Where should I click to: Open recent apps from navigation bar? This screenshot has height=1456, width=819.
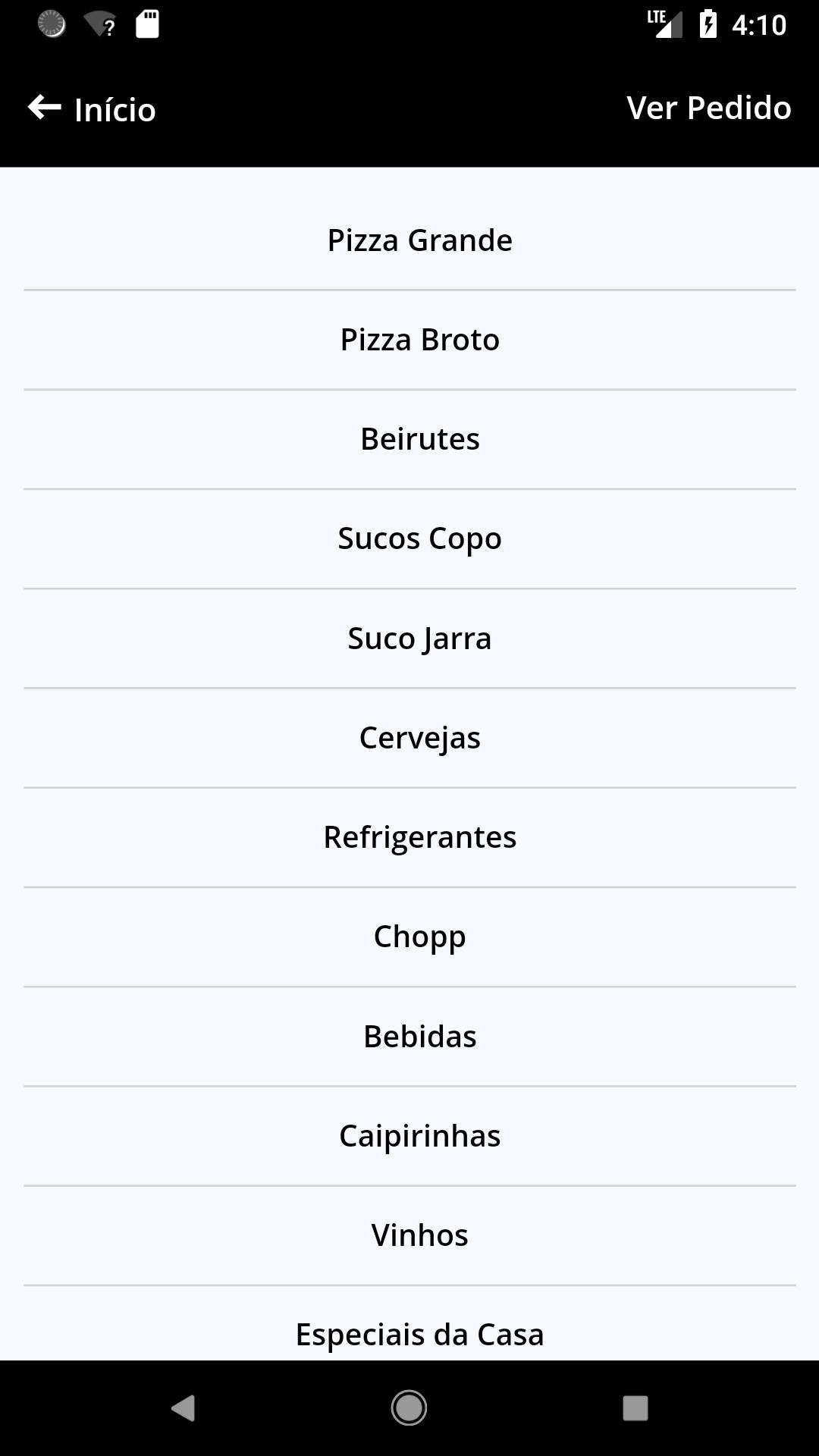635,1408
